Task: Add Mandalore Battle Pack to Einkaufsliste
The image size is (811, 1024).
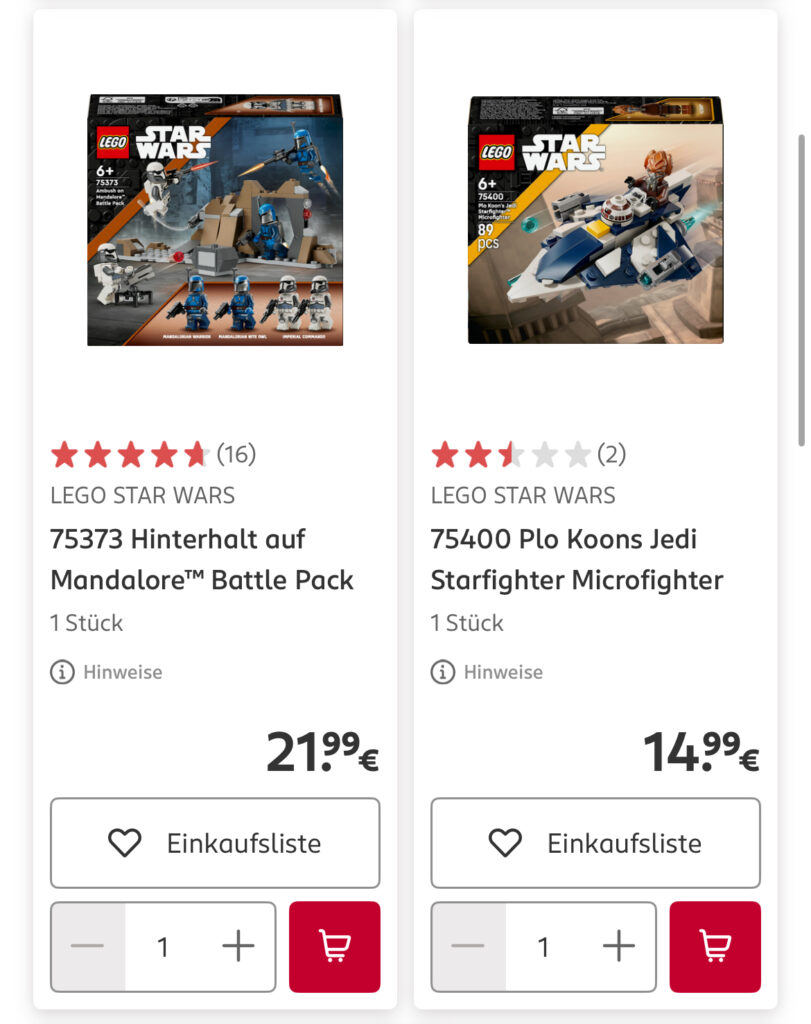Action: 215,843
